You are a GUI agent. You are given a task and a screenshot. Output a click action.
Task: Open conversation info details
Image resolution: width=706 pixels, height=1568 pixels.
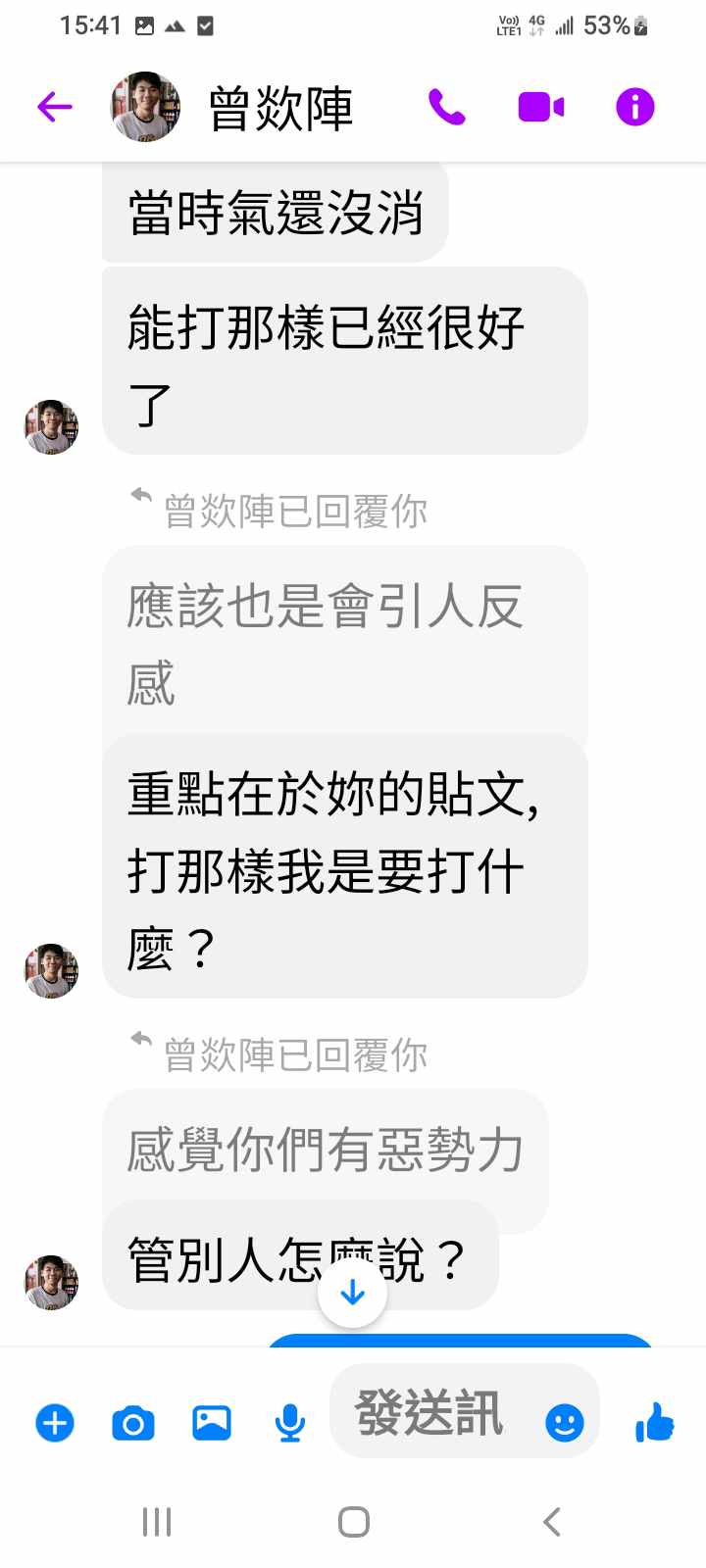click(634, 107)
